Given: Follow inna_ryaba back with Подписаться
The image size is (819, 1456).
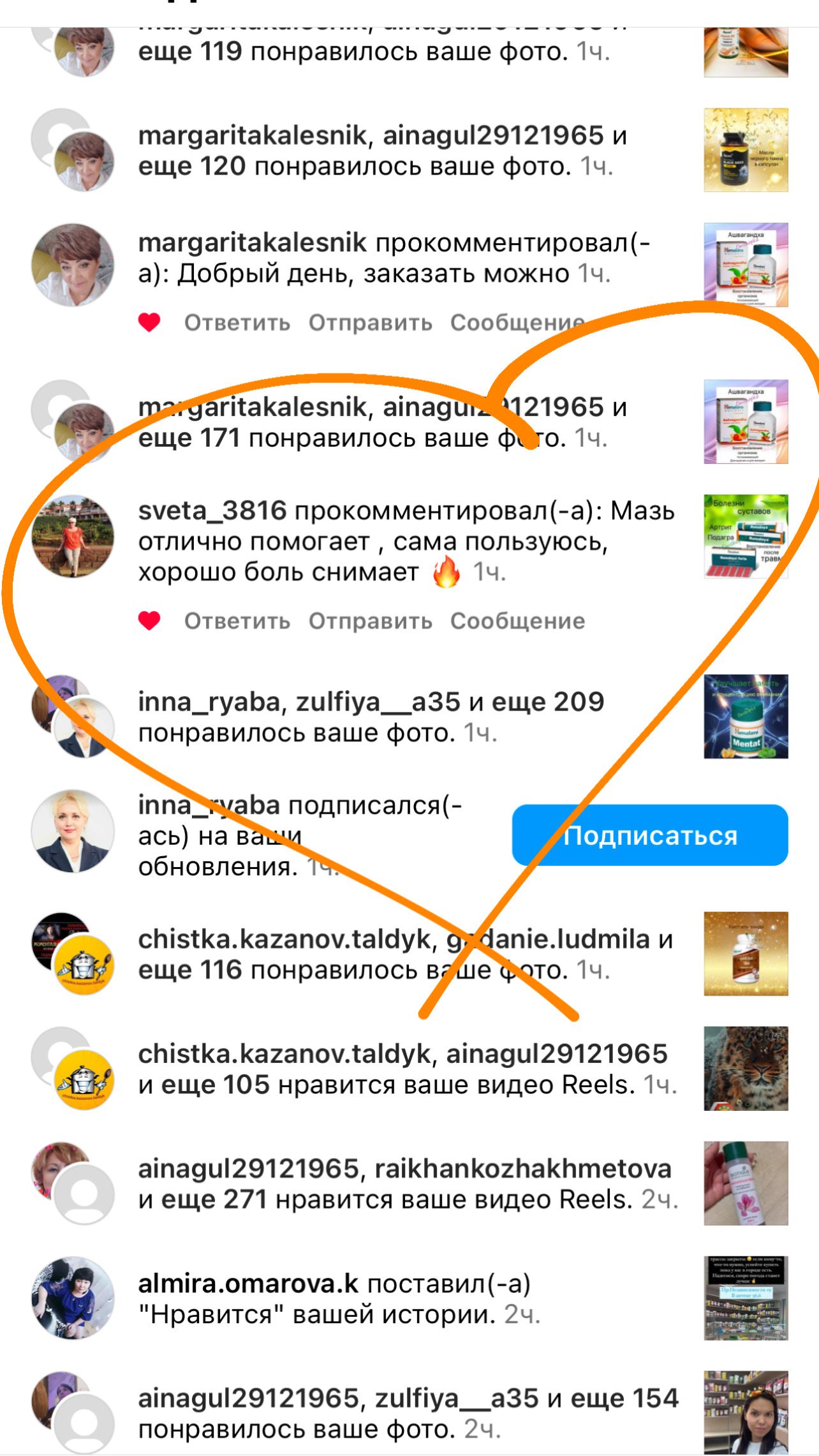Looking at the screenshot, I should pyautogui.click(x=649, y=835).
